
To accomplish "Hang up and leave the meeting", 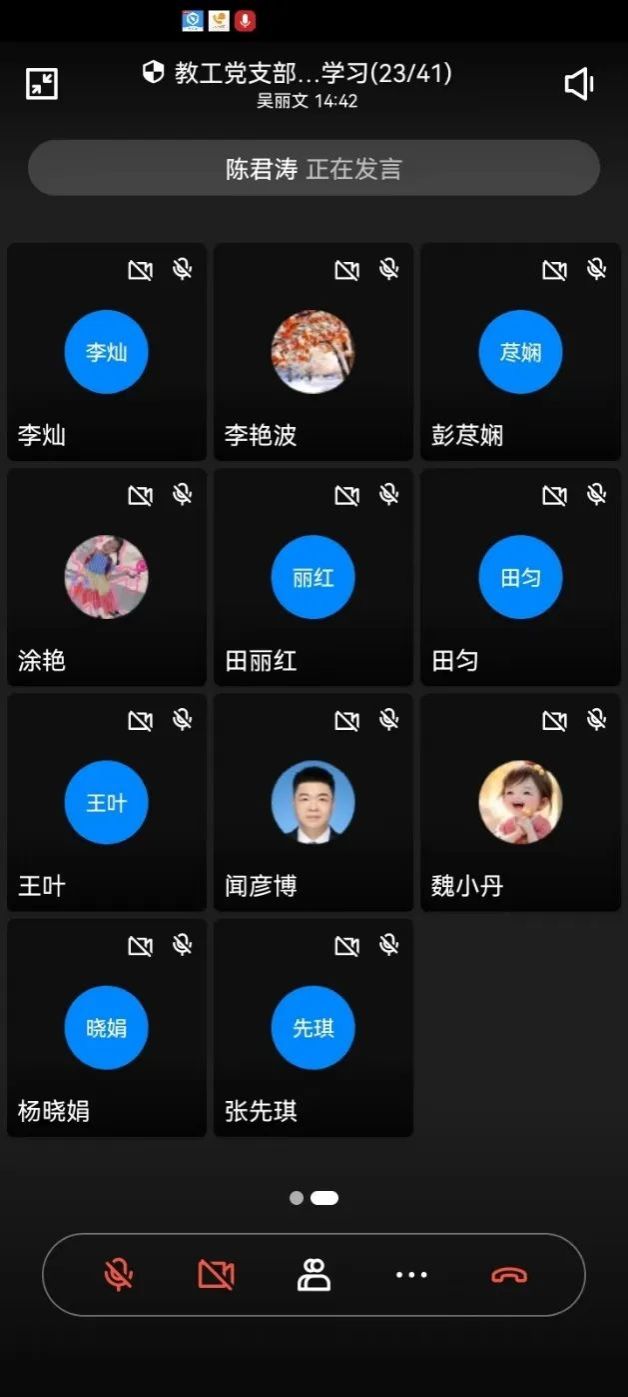I will pos(509,1275).
